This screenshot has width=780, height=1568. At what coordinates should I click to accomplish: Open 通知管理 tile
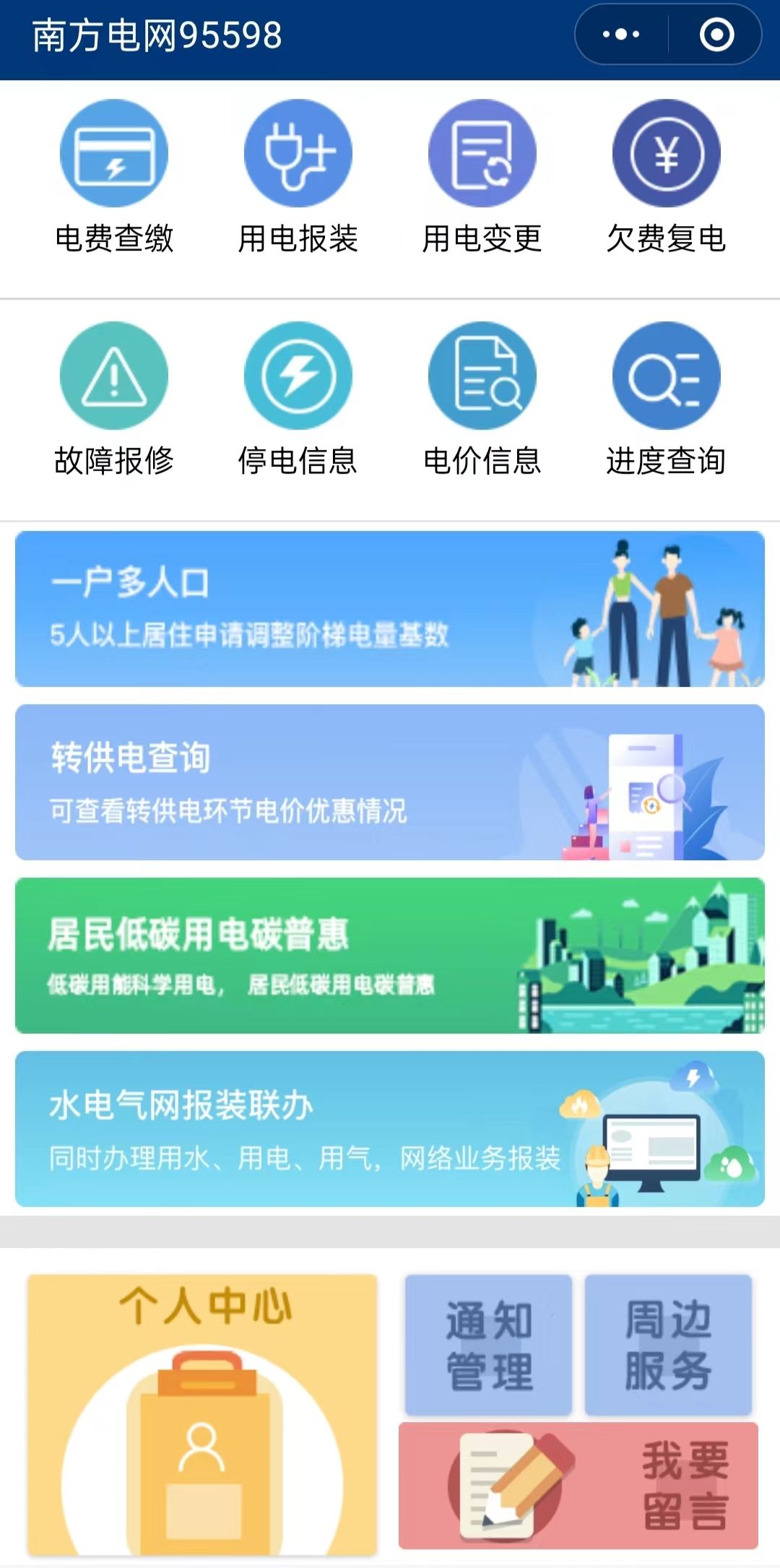pos(488,1345)
